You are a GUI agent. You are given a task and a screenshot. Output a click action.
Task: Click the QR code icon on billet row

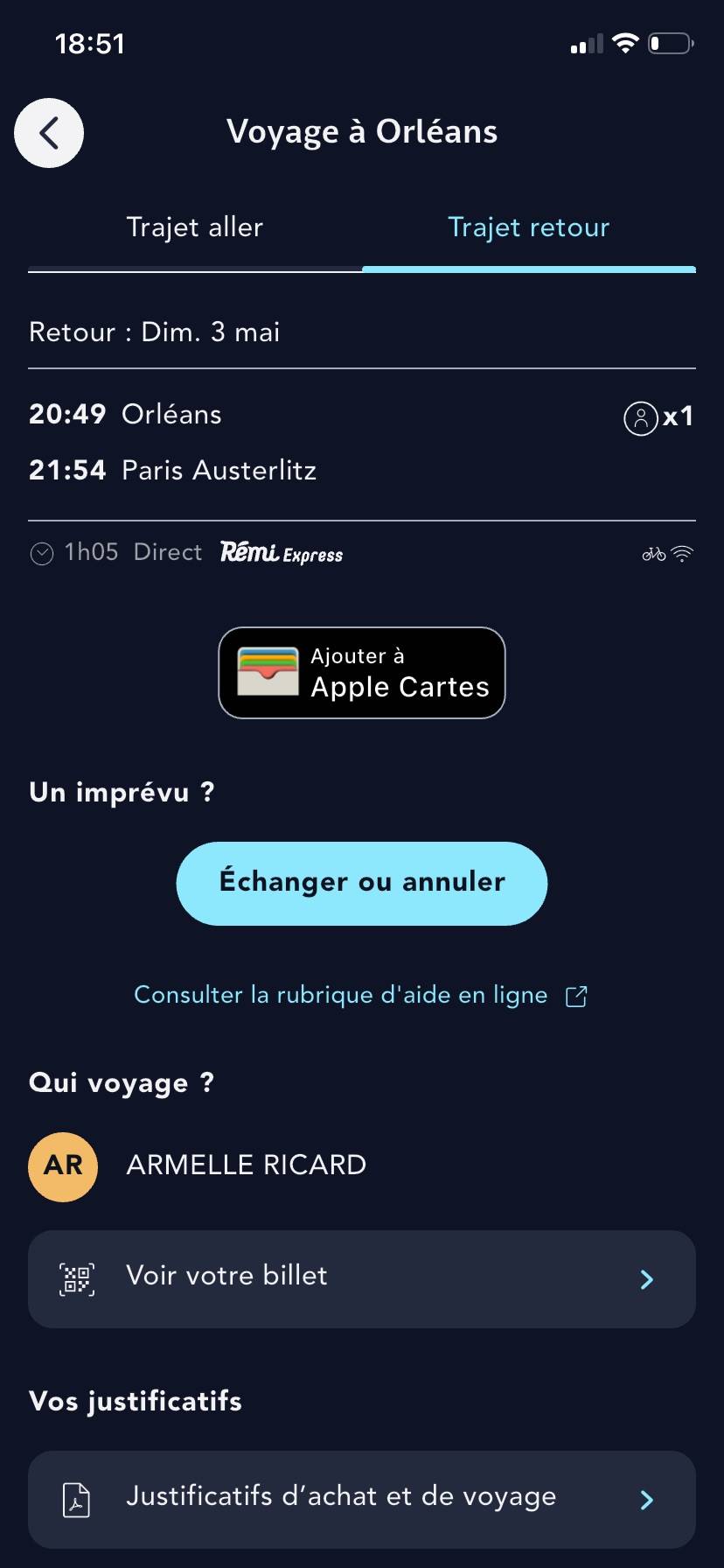pos(75,1278)
